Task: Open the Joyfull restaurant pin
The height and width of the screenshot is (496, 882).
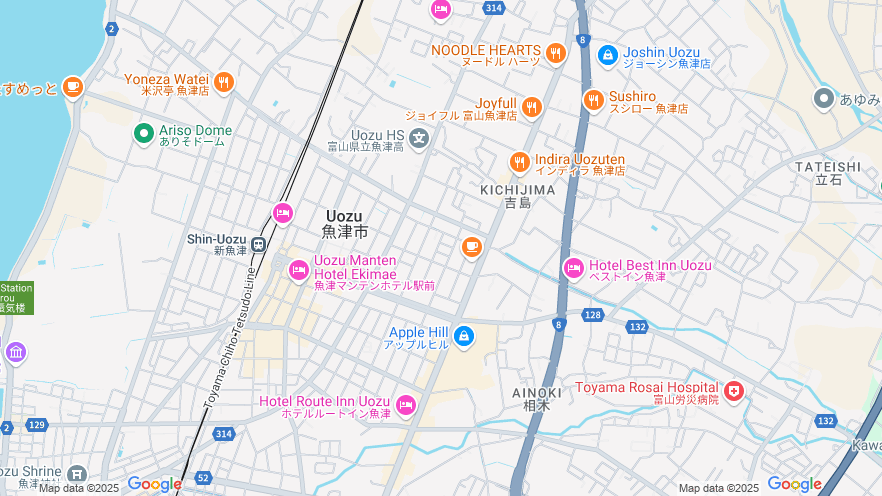Action: tap(531, 106)
